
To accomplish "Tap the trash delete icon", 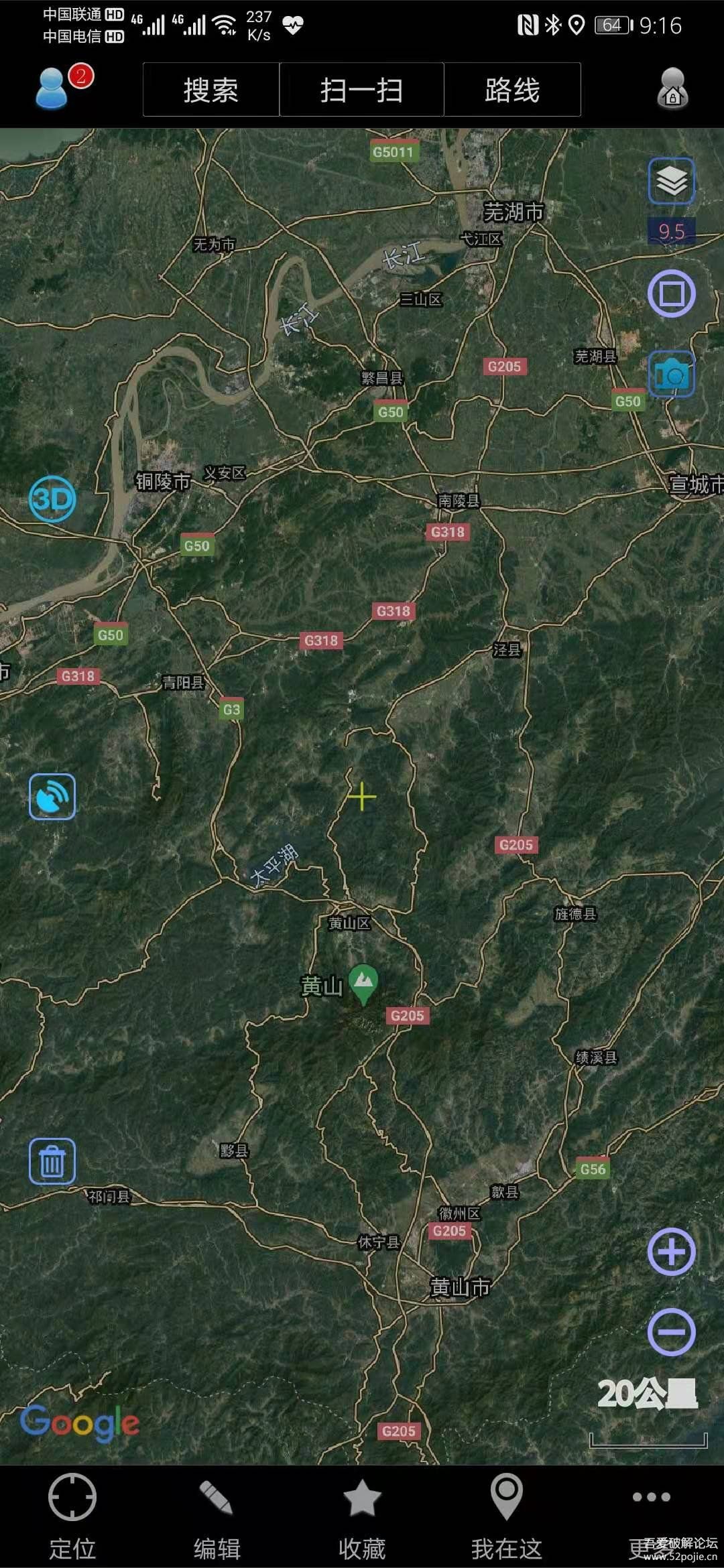I will (52, 1161).
